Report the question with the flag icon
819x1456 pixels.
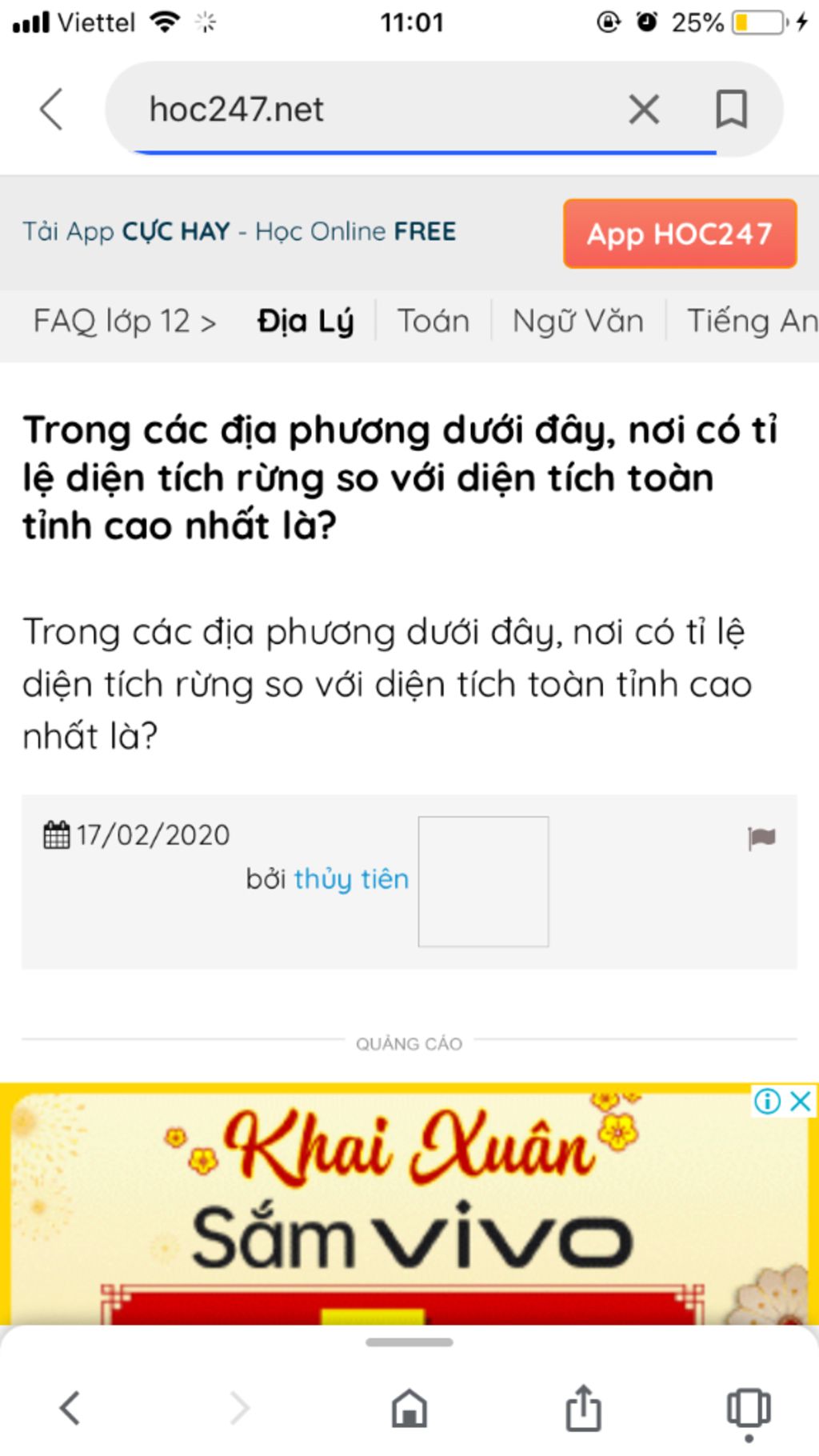coord(761,838)
